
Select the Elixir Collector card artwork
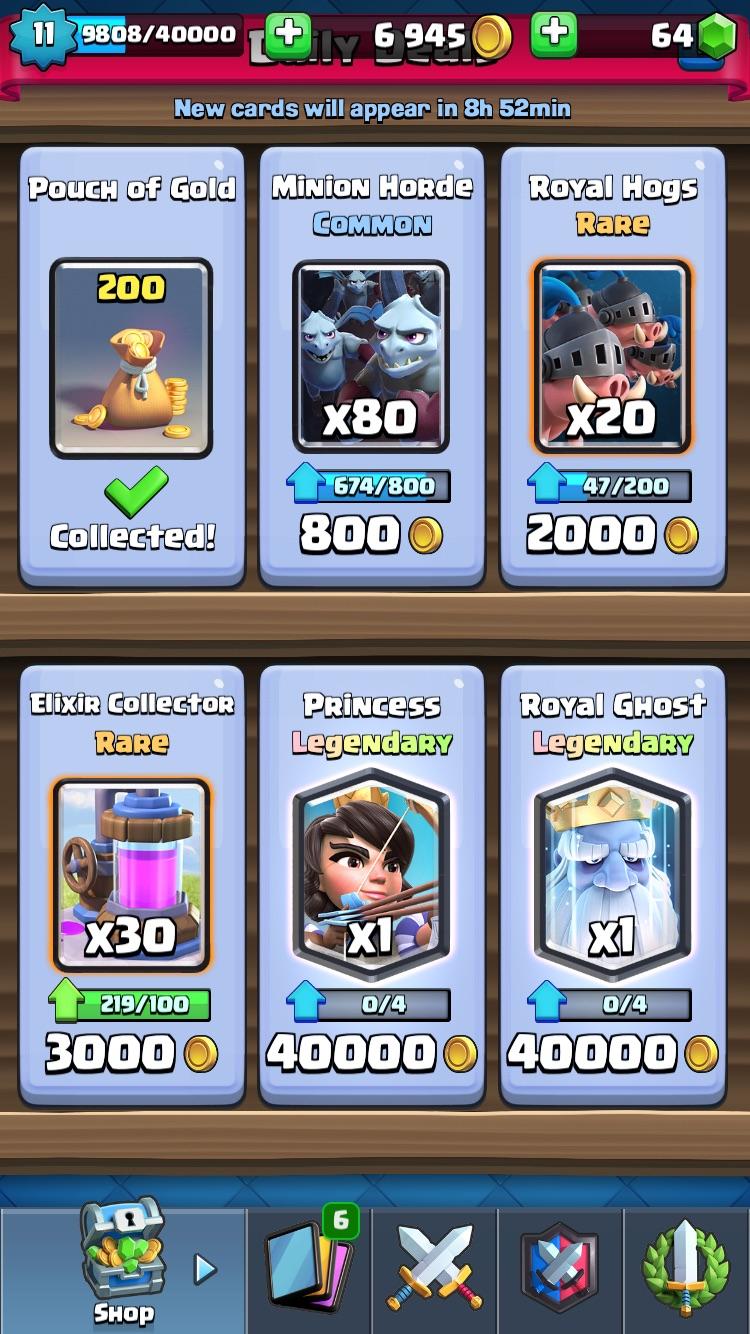coord(131,874)
